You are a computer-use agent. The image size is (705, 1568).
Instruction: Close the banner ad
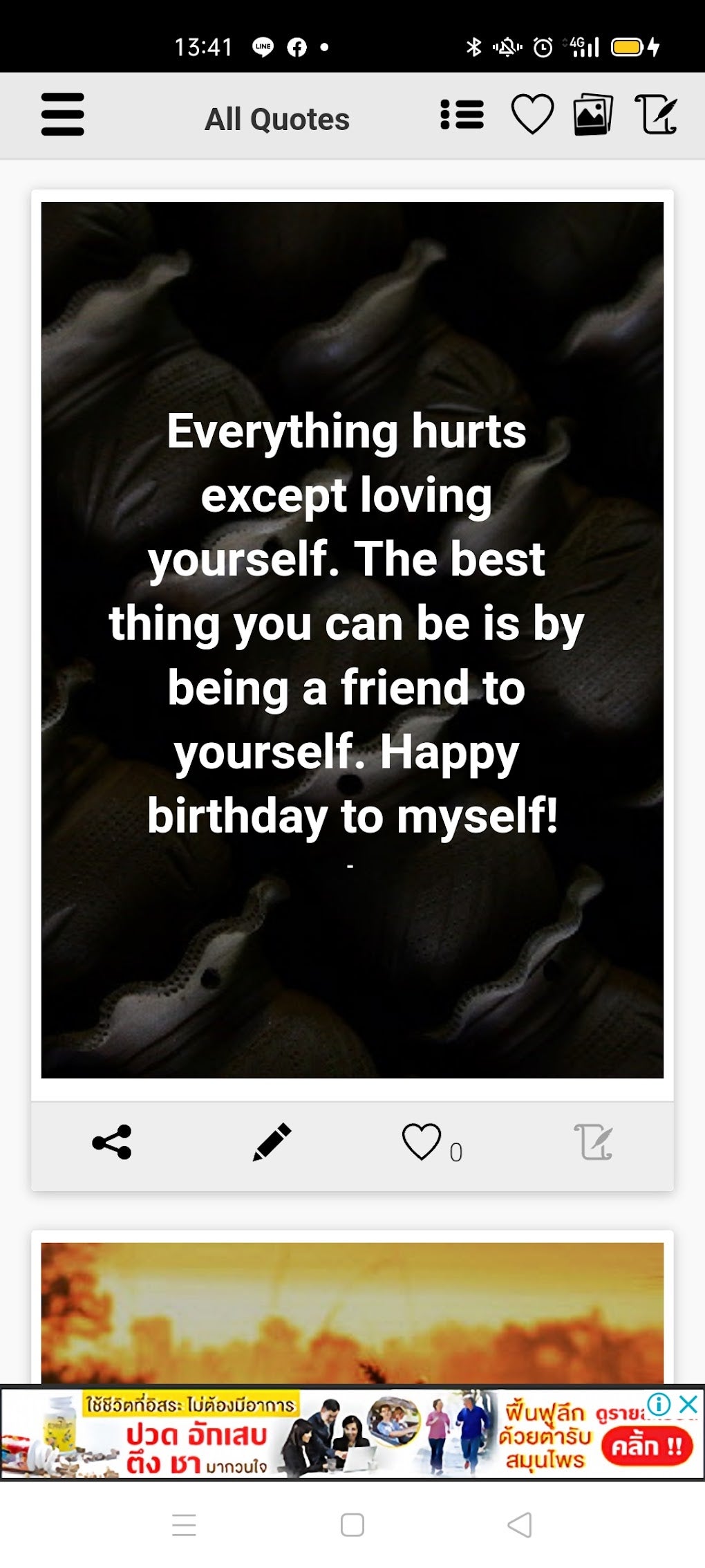point(688,1404)
